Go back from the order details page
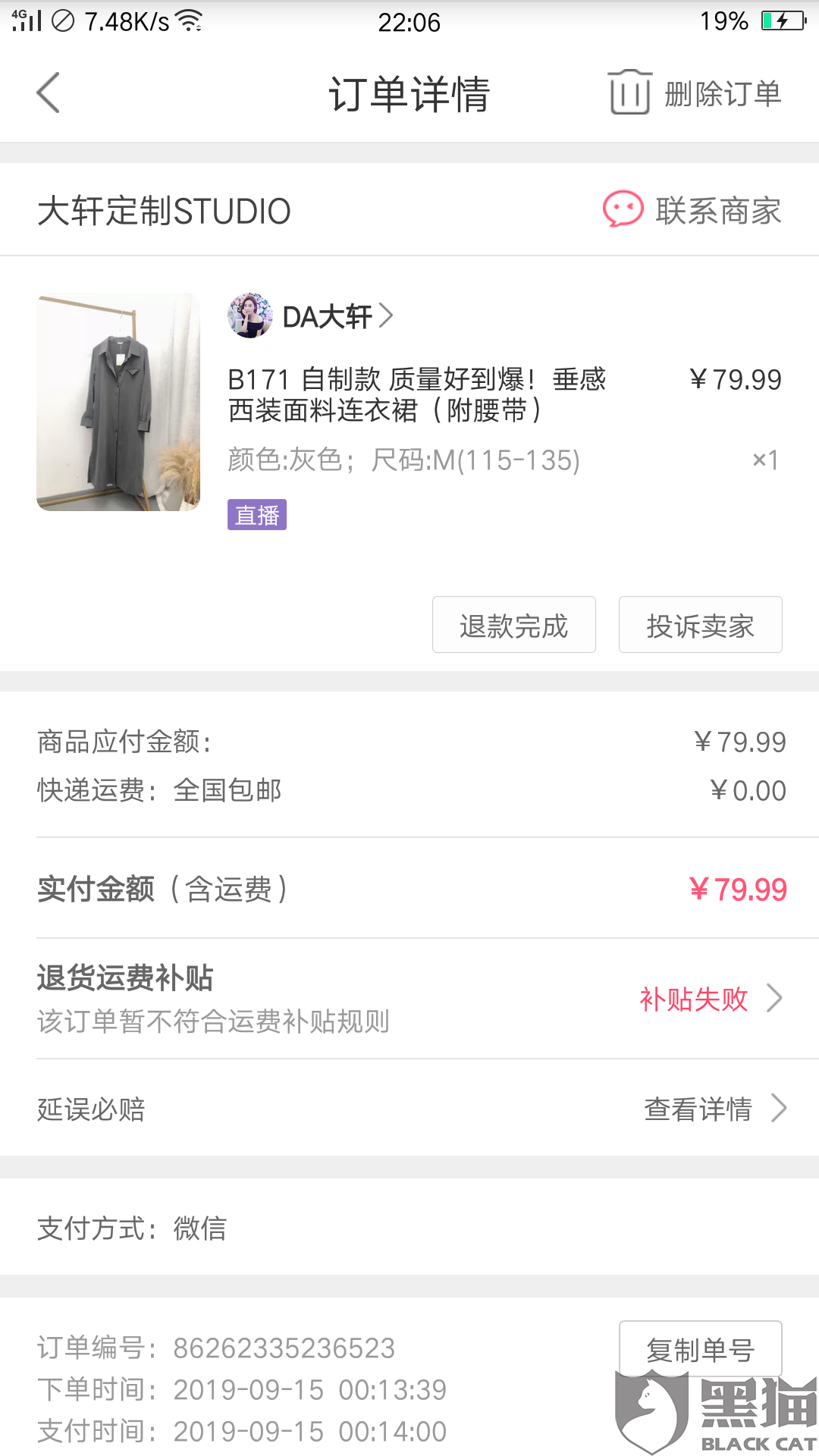The height and width of the screenshot is (1456, 819). 49,93
